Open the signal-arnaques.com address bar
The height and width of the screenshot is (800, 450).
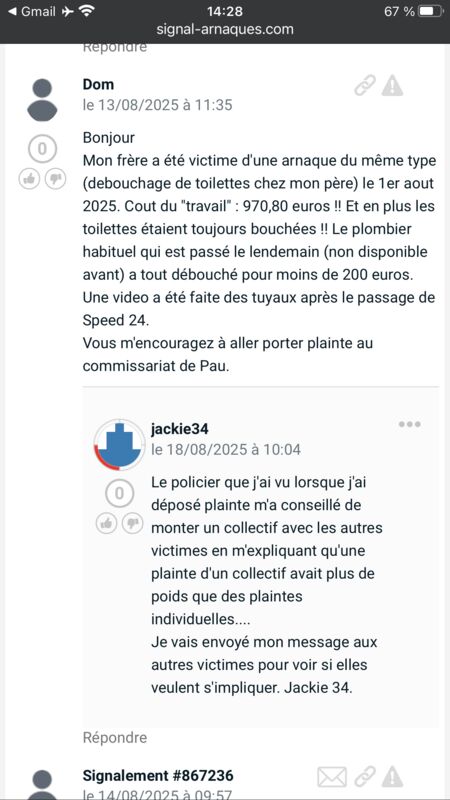pos(225,29)
